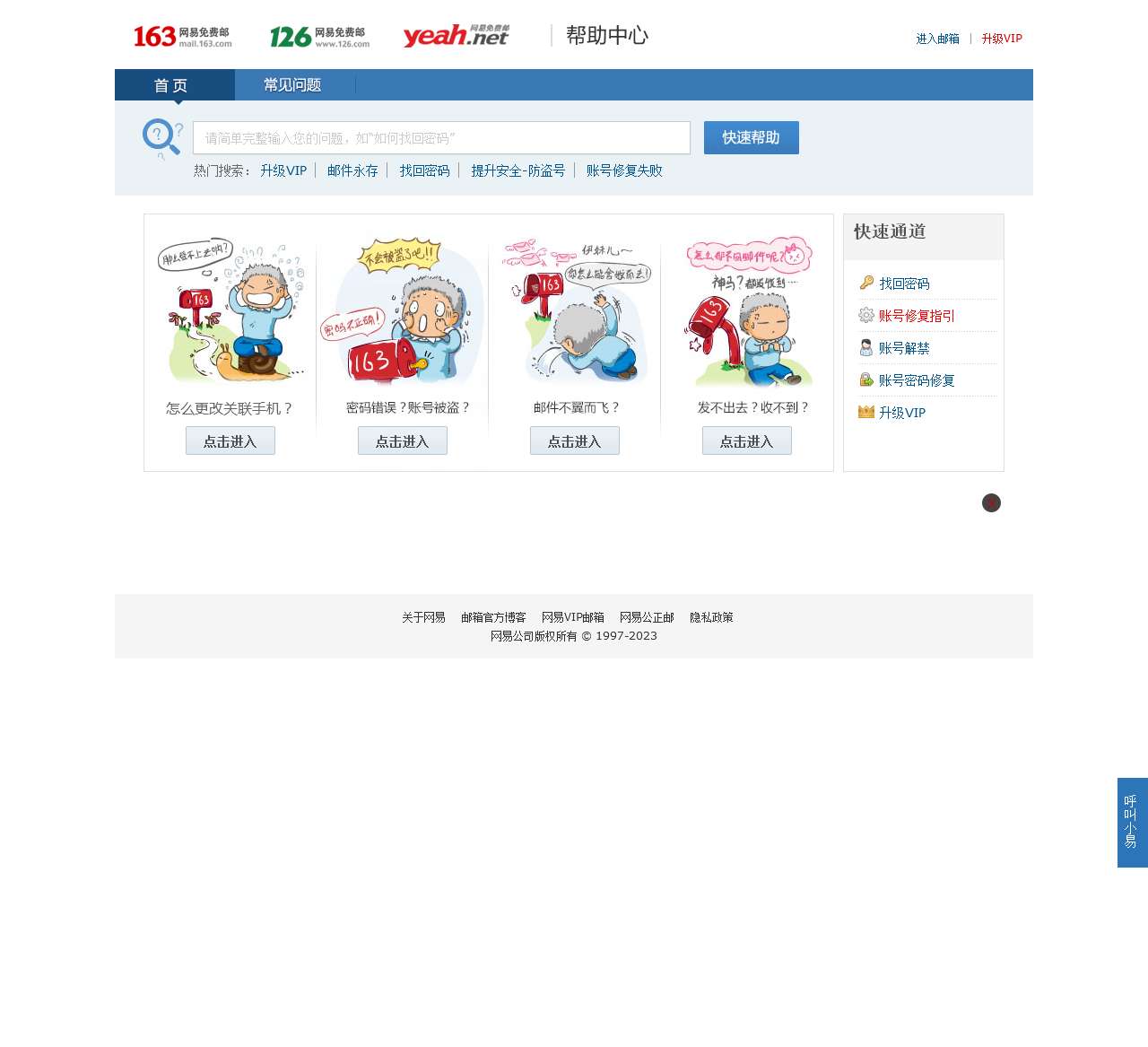Tap 点击进入 under 发不出去?收不到

(747, 441)
